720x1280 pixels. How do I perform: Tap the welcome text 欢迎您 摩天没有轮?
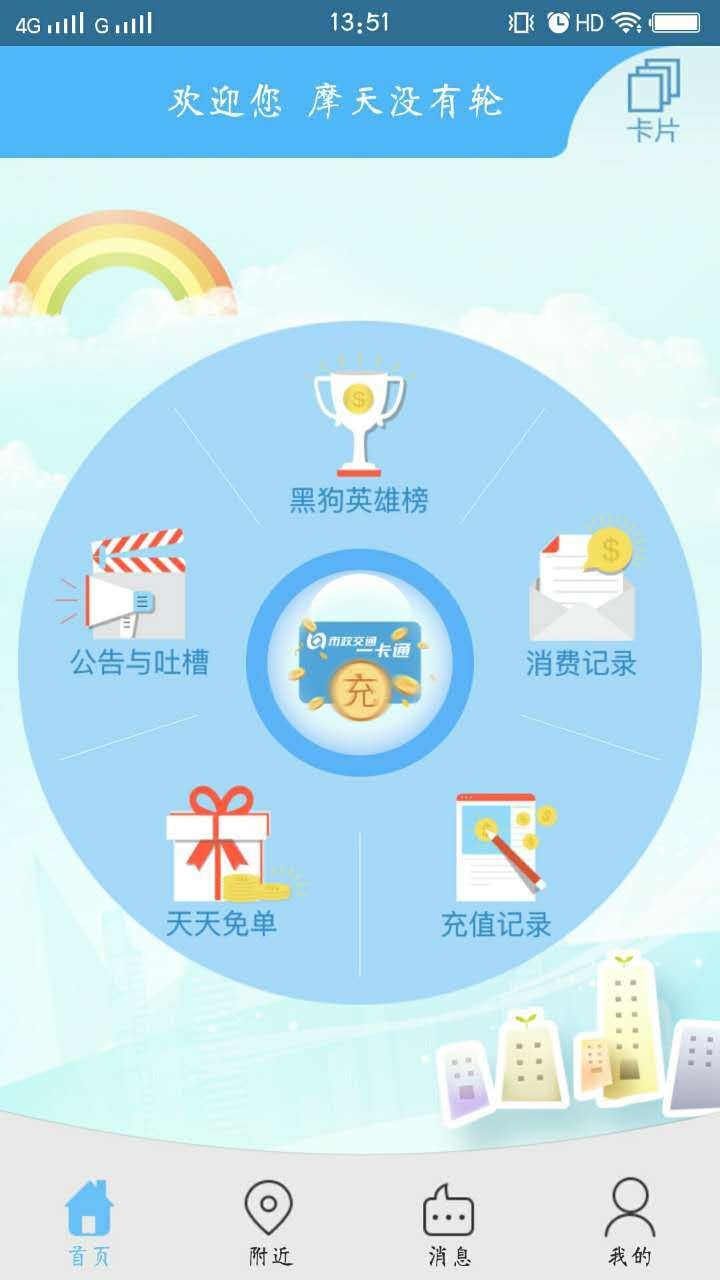[340, 100]
